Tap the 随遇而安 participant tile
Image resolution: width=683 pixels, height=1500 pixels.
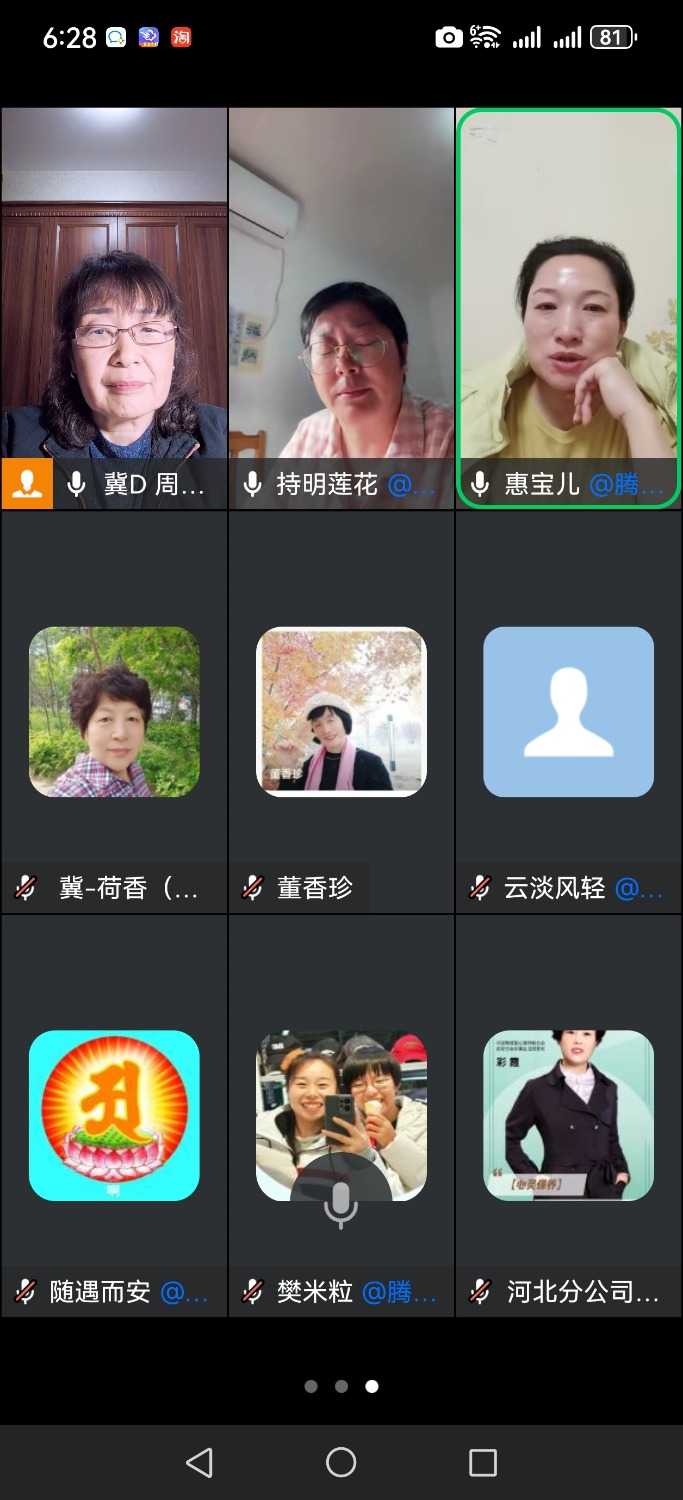pos(114,1115)
